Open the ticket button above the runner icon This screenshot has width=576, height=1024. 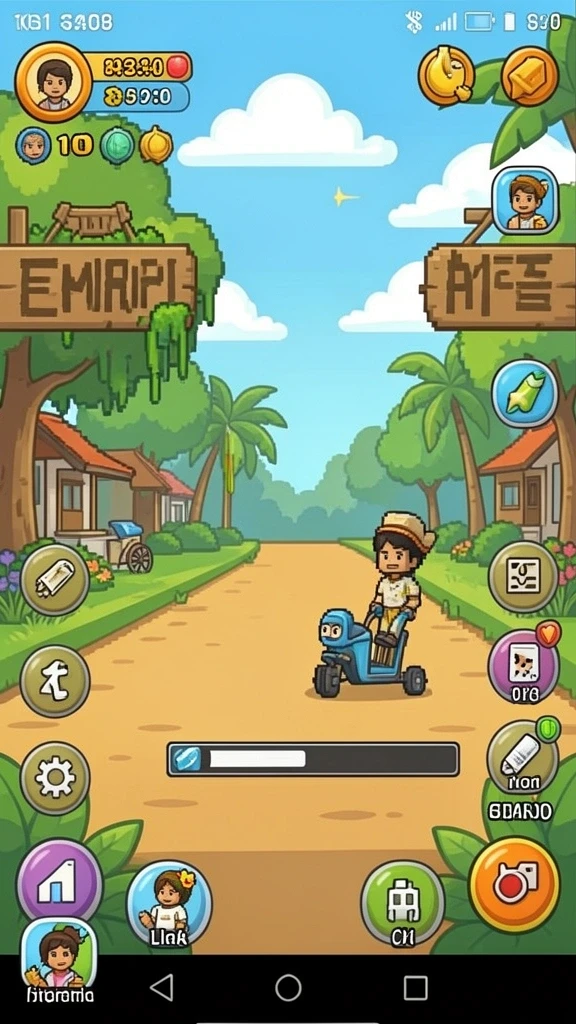pos(55,580)
